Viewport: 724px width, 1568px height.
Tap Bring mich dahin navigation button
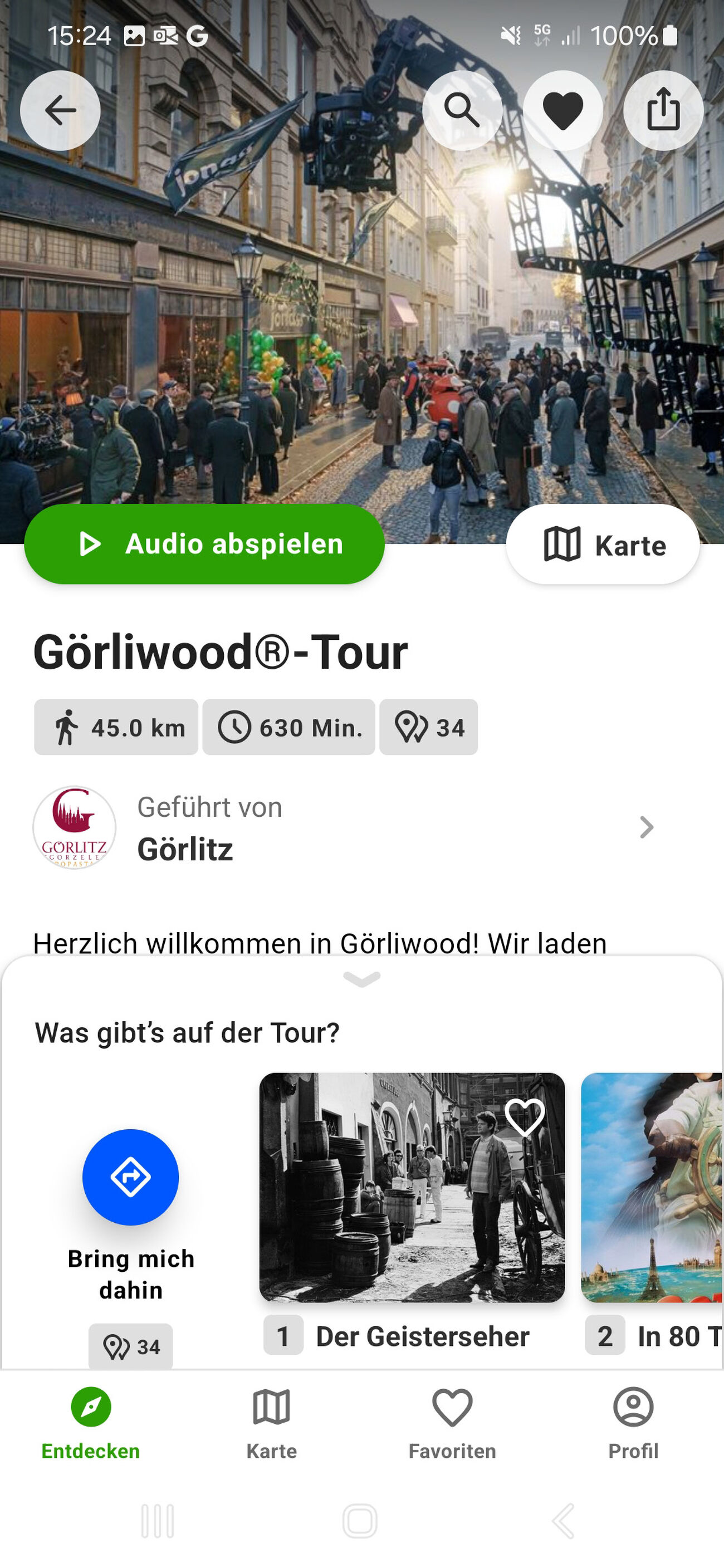(x=130, y=1177)
